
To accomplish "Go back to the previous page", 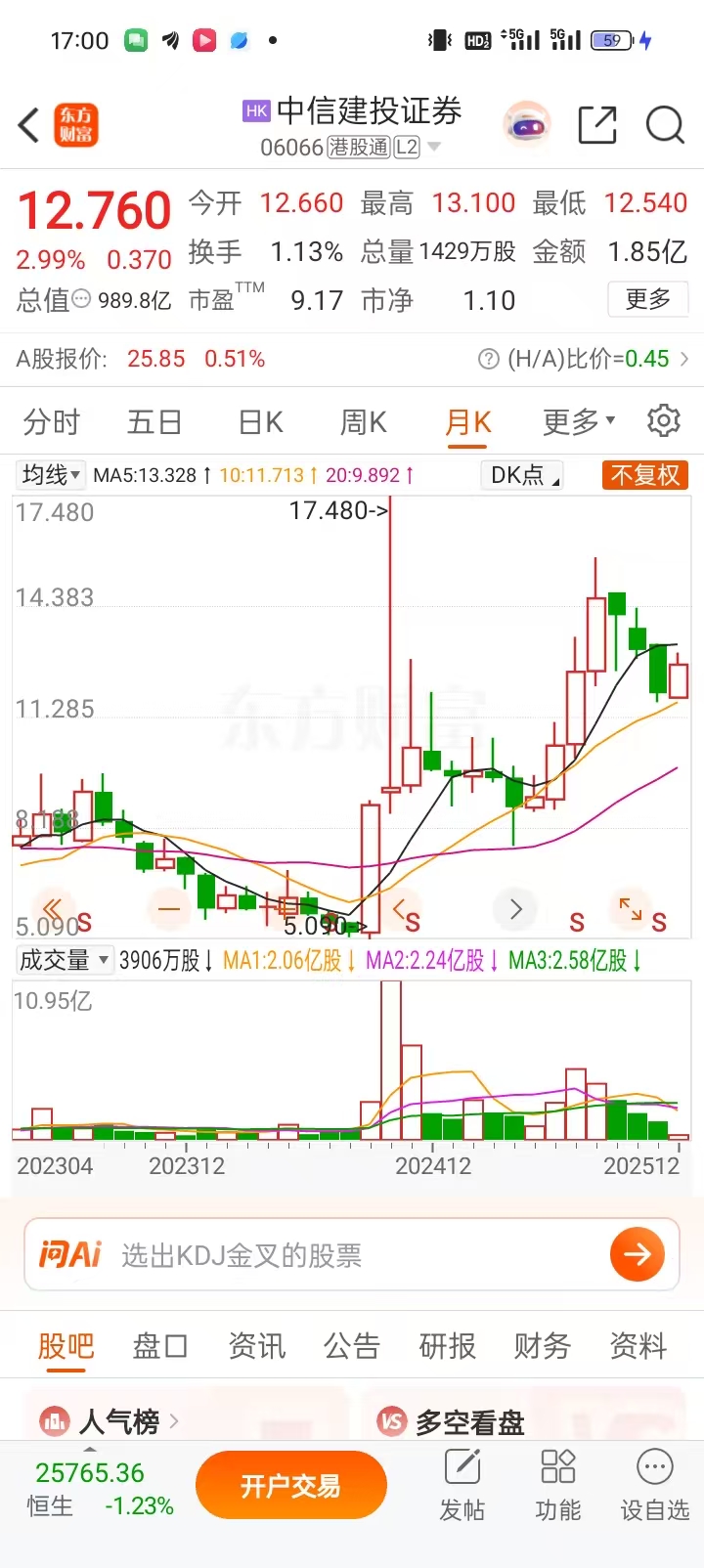I will [x=29, y=125].
